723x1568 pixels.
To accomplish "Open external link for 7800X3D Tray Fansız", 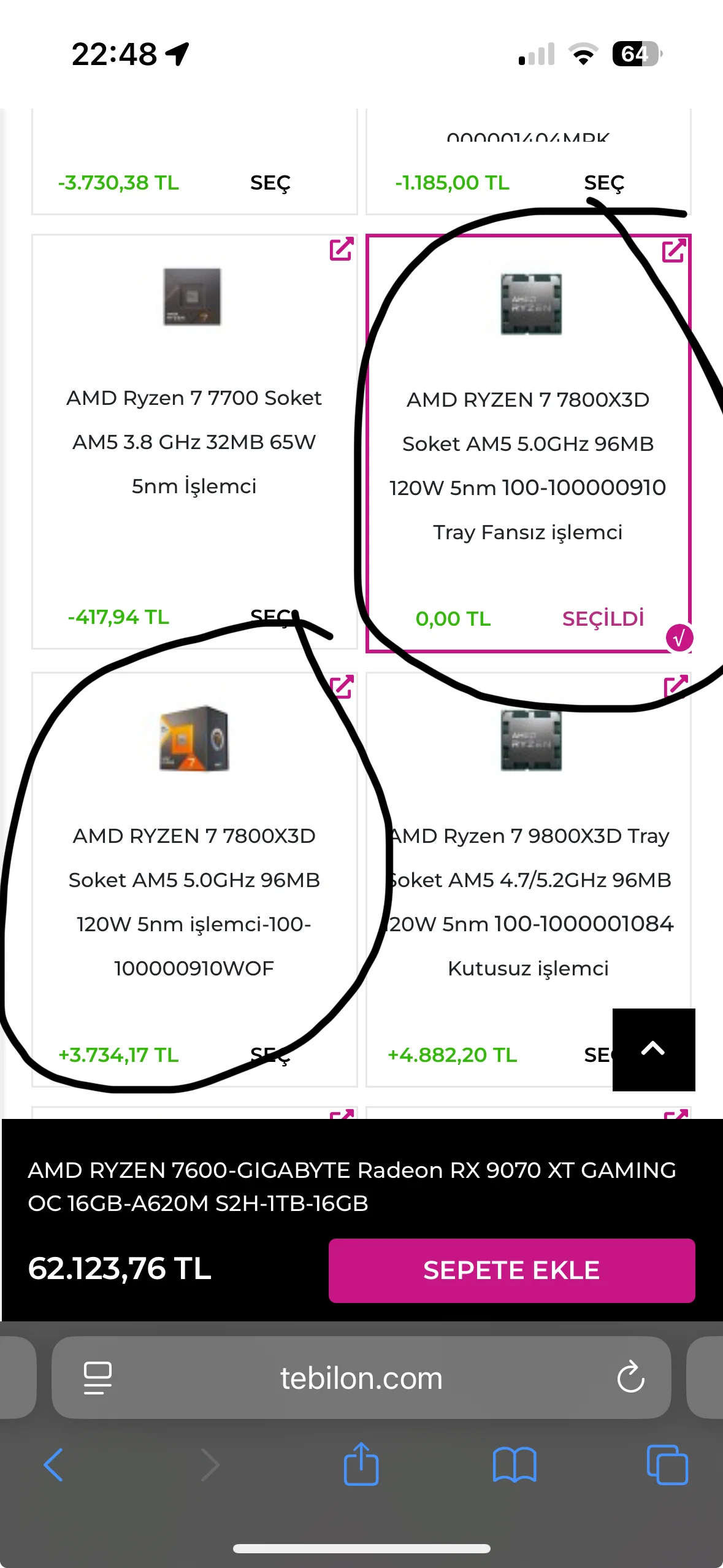I will coord(674,250).
